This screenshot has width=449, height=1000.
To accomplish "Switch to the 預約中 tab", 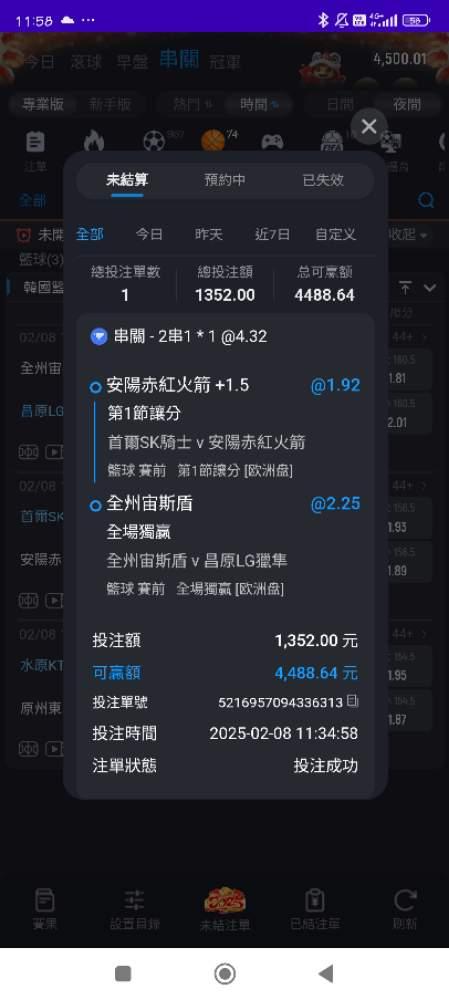I will pos(224,180).
